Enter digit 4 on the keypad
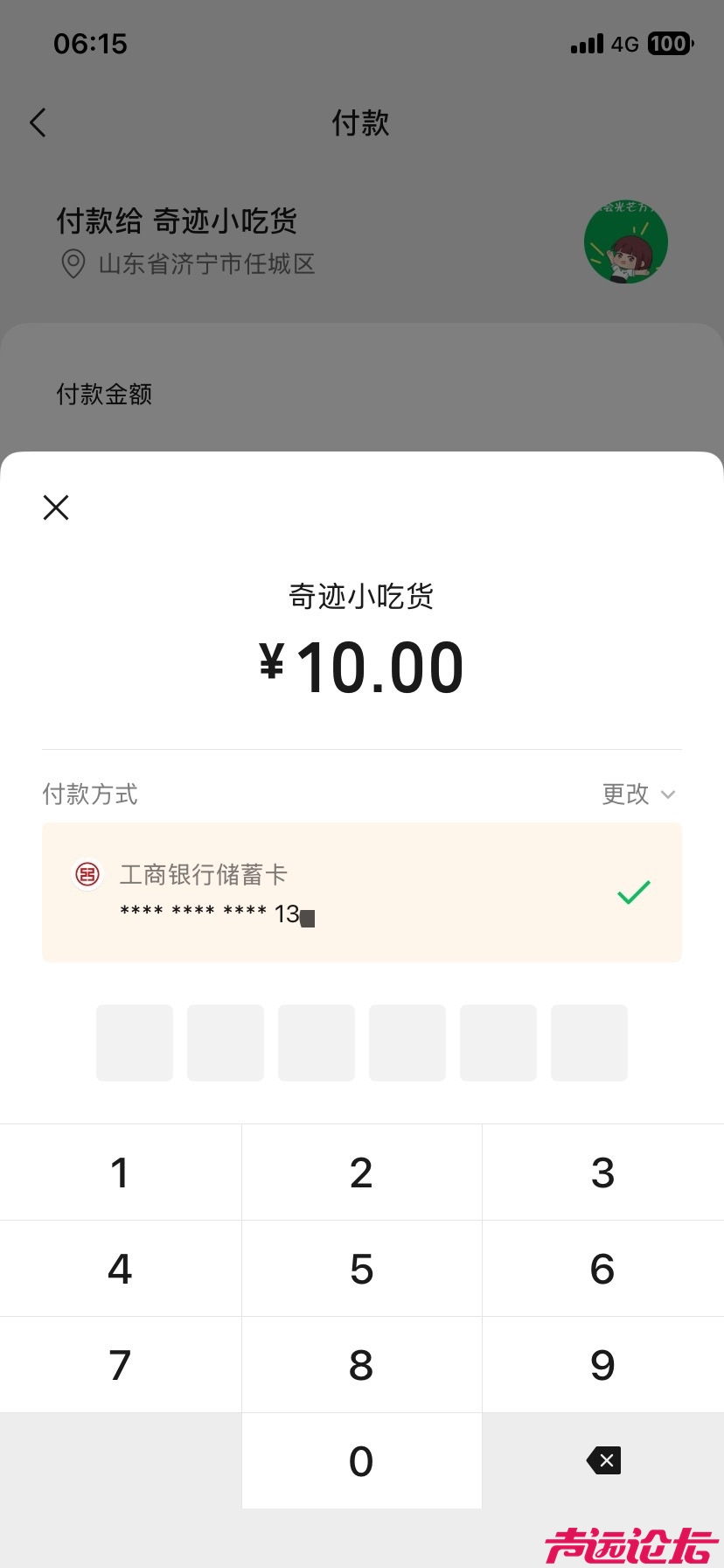The height and width of the screenshot is (1568, 724). tap(121, 1269)
